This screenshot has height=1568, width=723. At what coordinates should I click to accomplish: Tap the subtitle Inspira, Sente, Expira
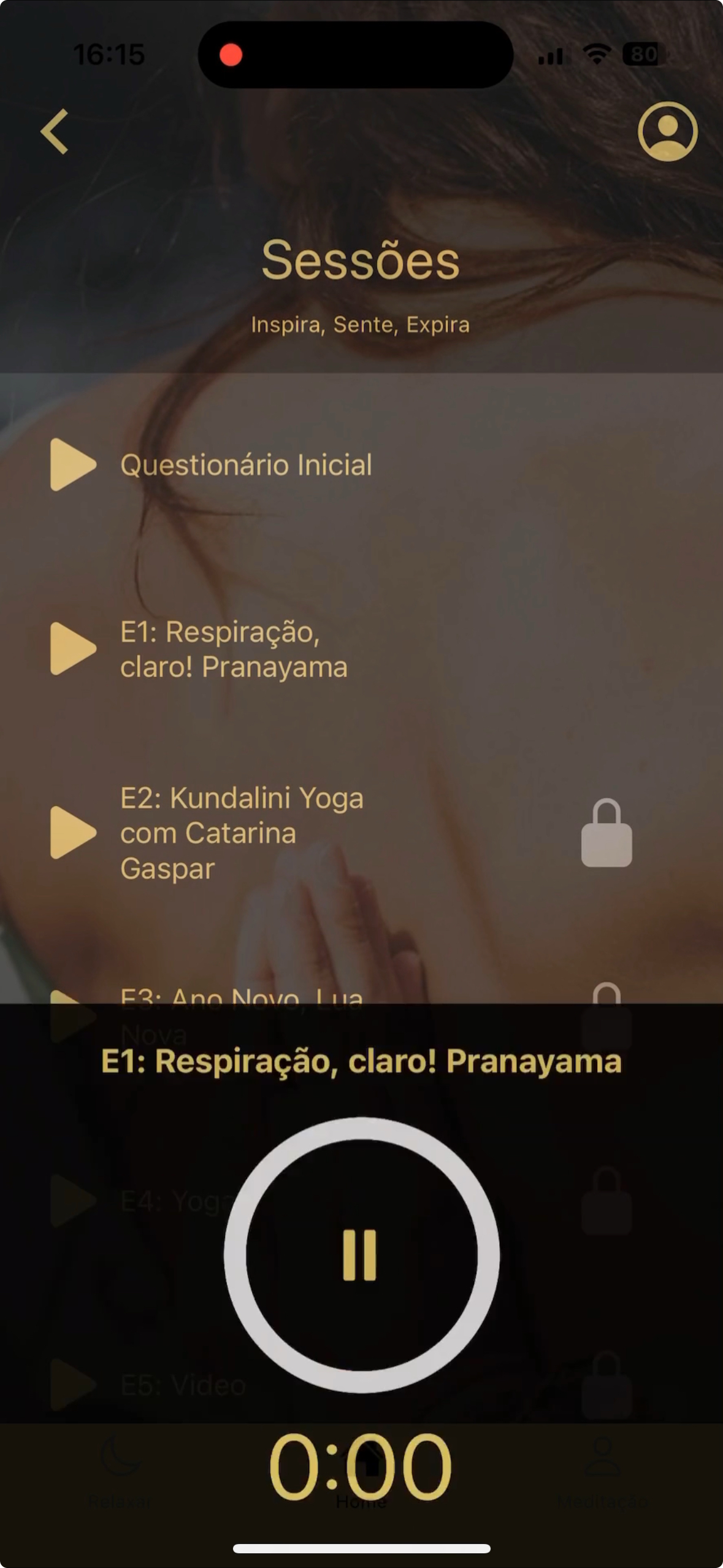[x=361, y=325]
